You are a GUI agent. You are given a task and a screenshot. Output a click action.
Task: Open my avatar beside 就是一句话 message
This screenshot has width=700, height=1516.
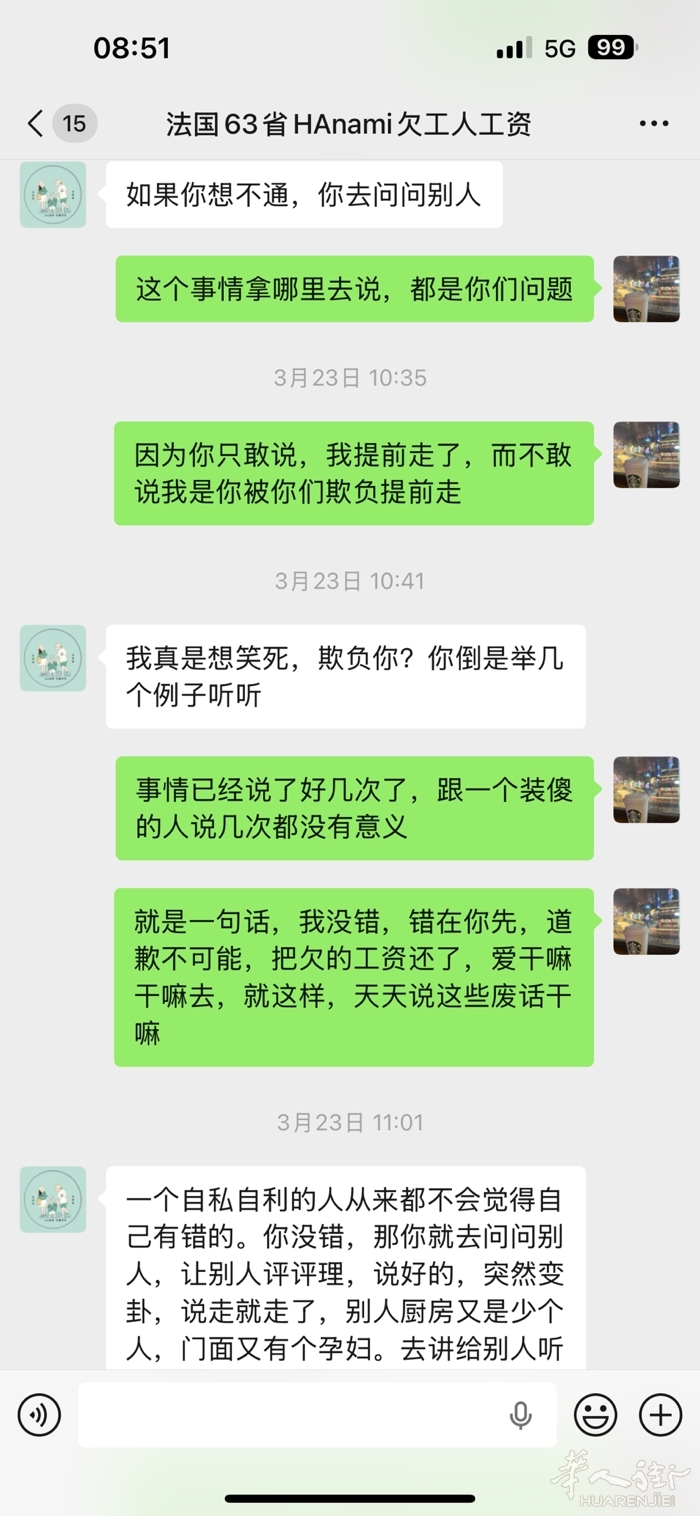pyautogui.click(x=646, y=921)
